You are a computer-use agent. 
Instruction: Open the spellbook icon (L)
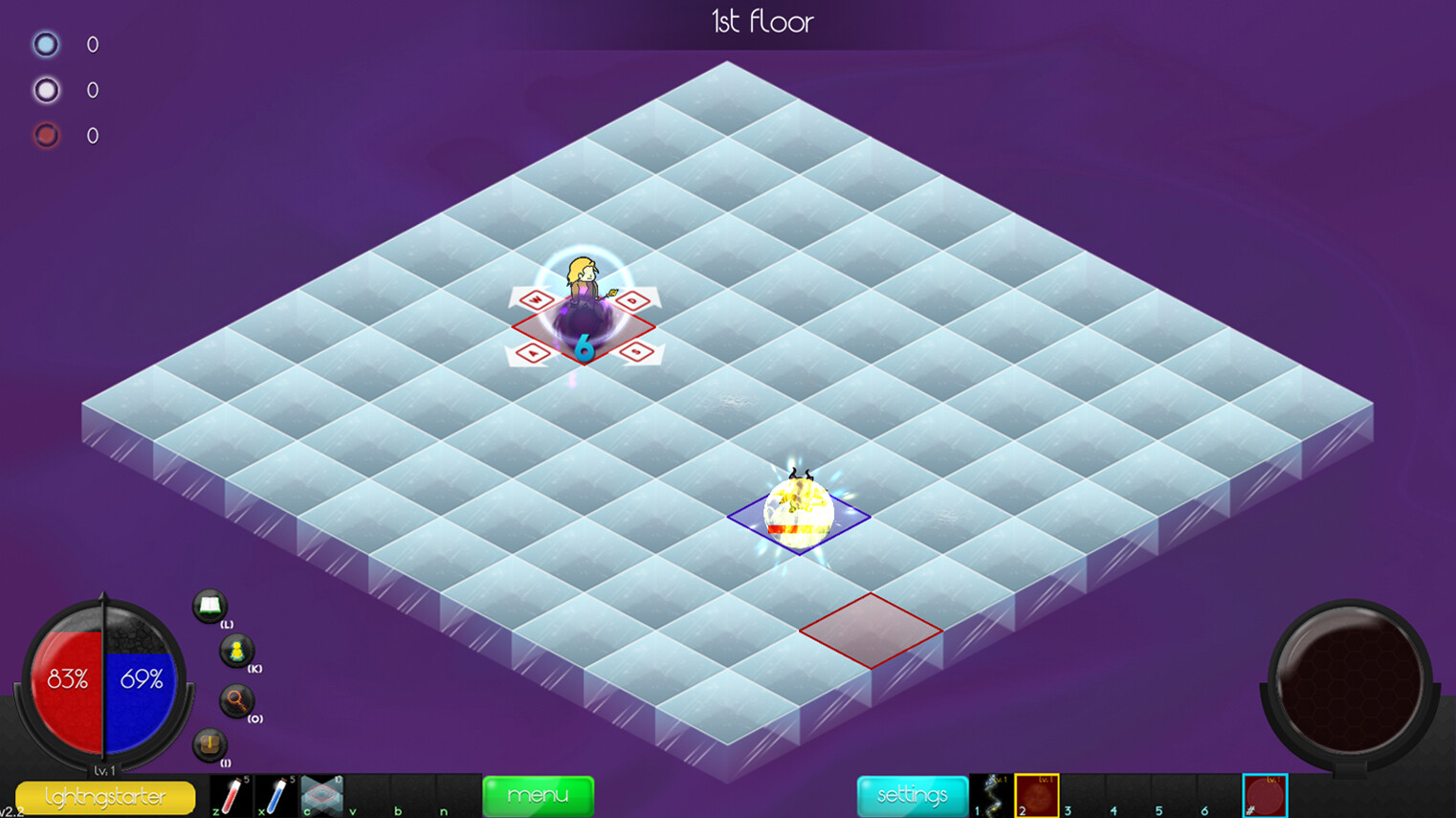click(x=210, y=606)
